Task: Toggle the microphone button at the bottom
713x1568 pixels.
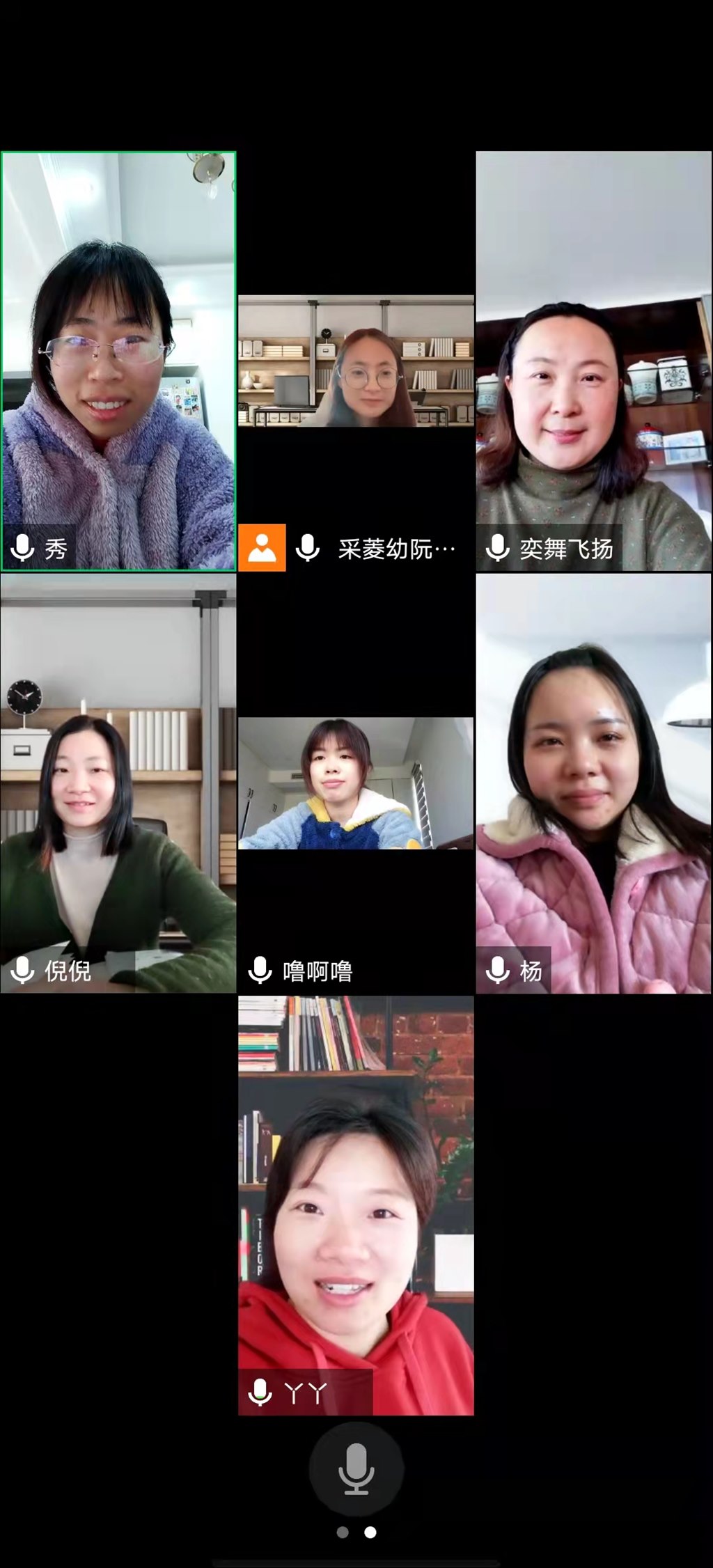Action: point(356,1469)
